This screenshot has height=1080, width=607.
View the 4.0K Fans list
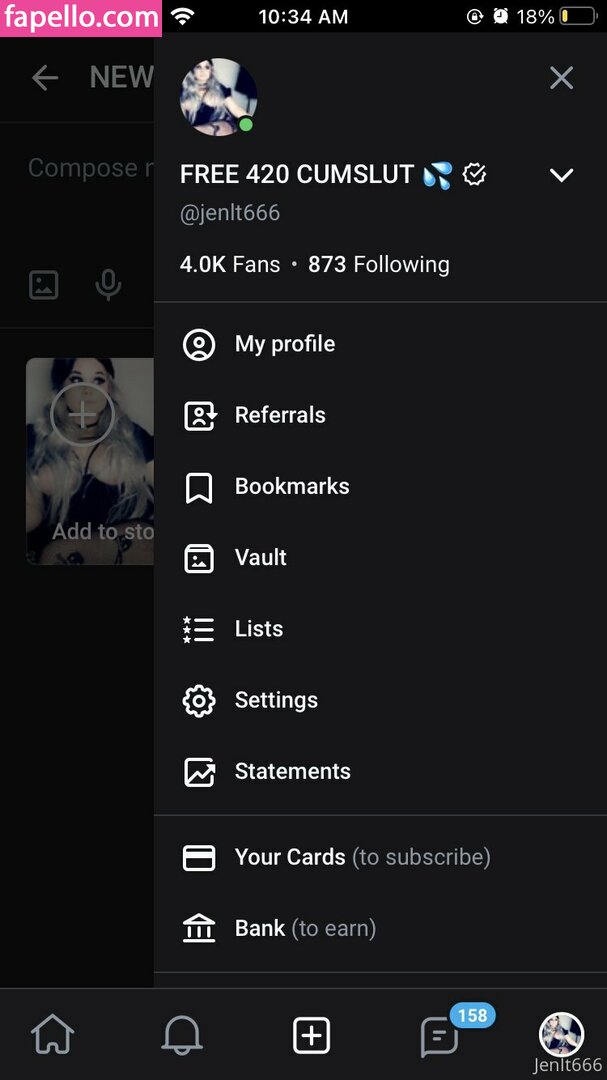coord(230,265)
